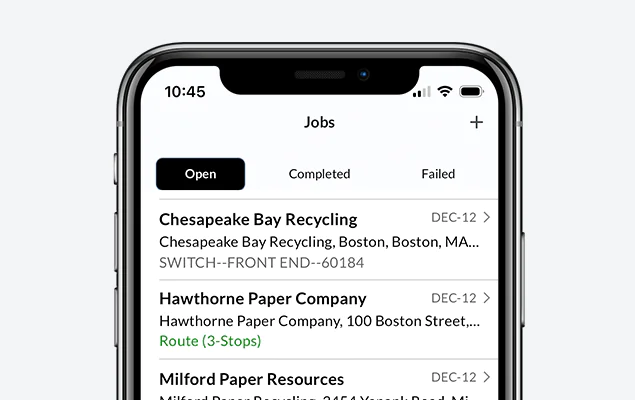This screenshot has height=400, width=635.
Task: Open the Hawthorne Paper Company job
Action: (320, 319)
